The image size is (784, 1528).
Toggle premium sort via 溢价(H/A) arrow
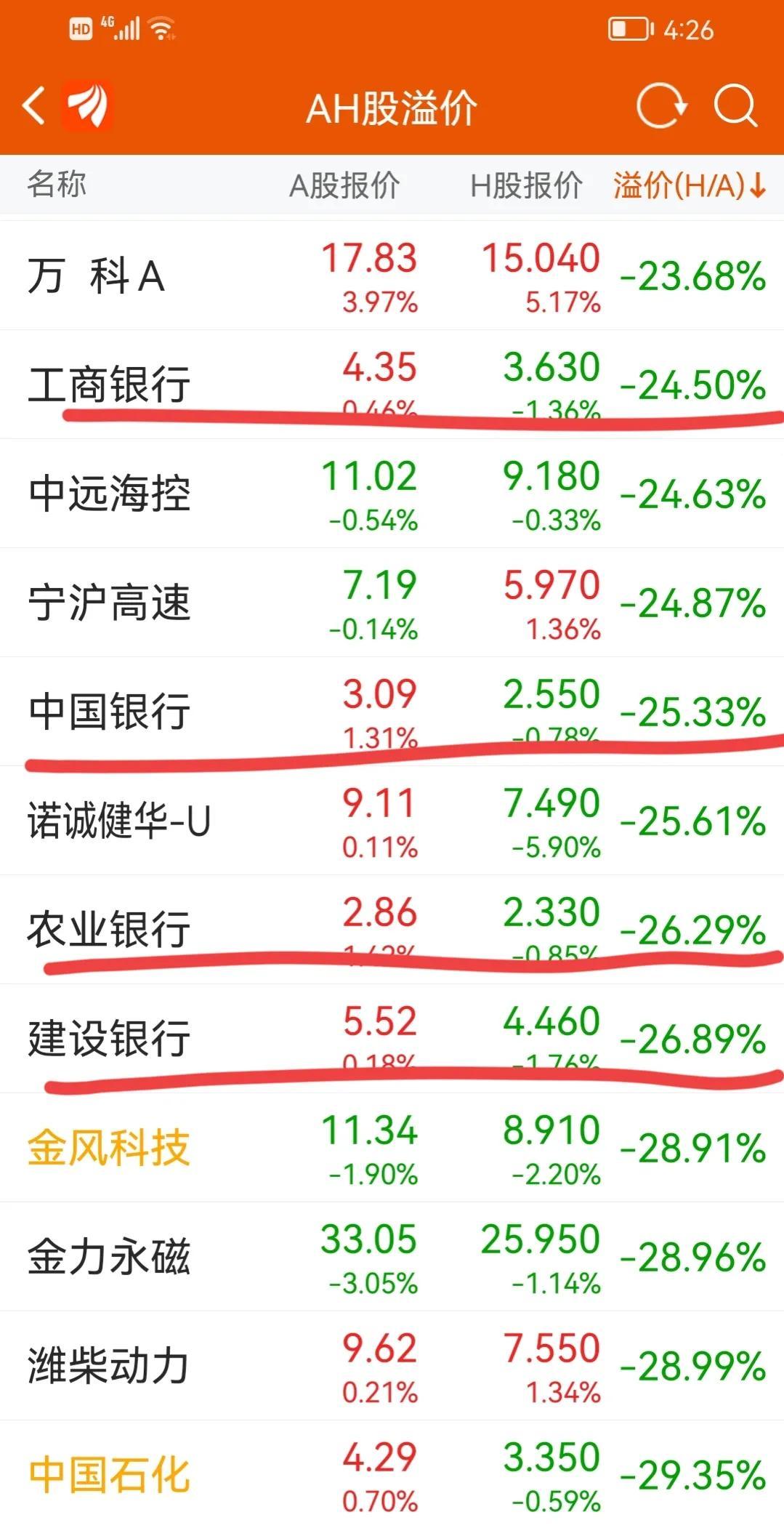point(682,186)
